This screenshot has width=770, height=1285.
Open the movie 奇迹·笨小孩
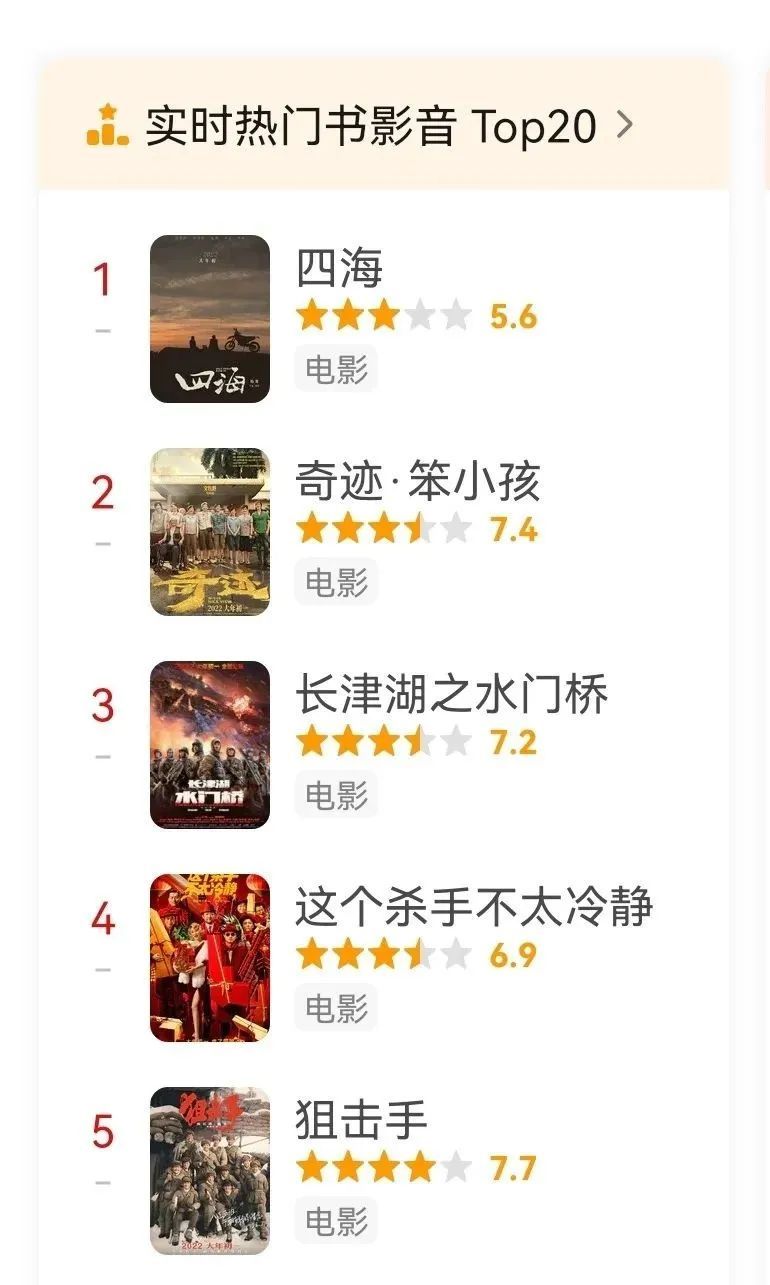(x=417, y=483)
